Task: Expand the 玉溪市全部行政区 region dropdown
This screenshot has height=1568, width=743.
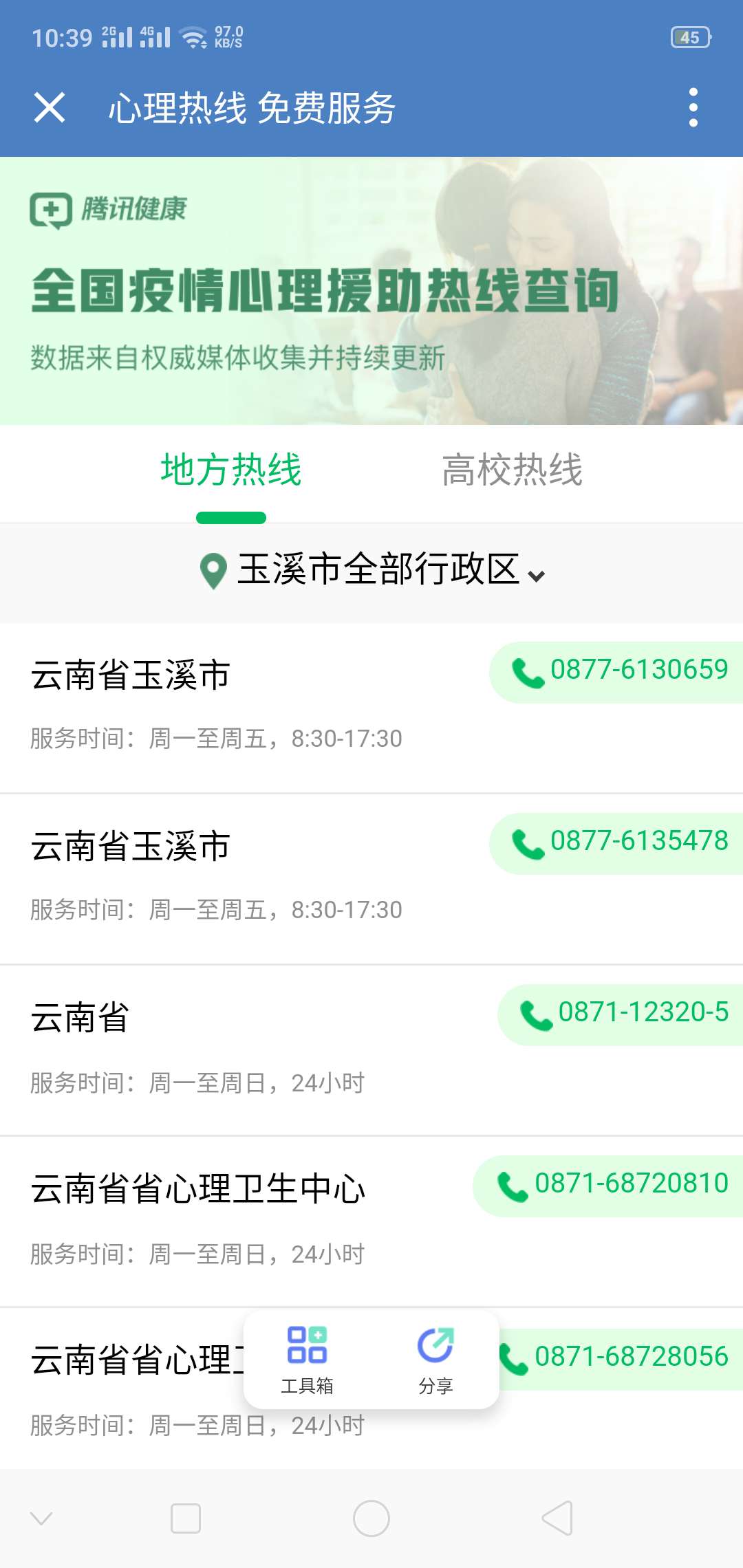Action: [371, 571]
